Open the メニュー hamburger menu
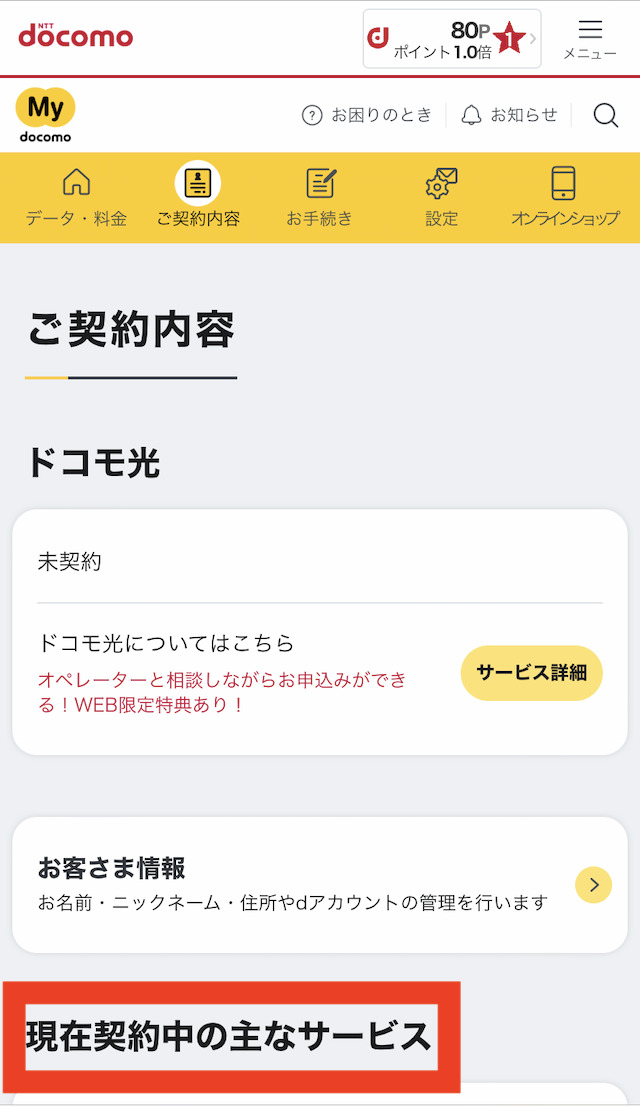 coord(590,39)
